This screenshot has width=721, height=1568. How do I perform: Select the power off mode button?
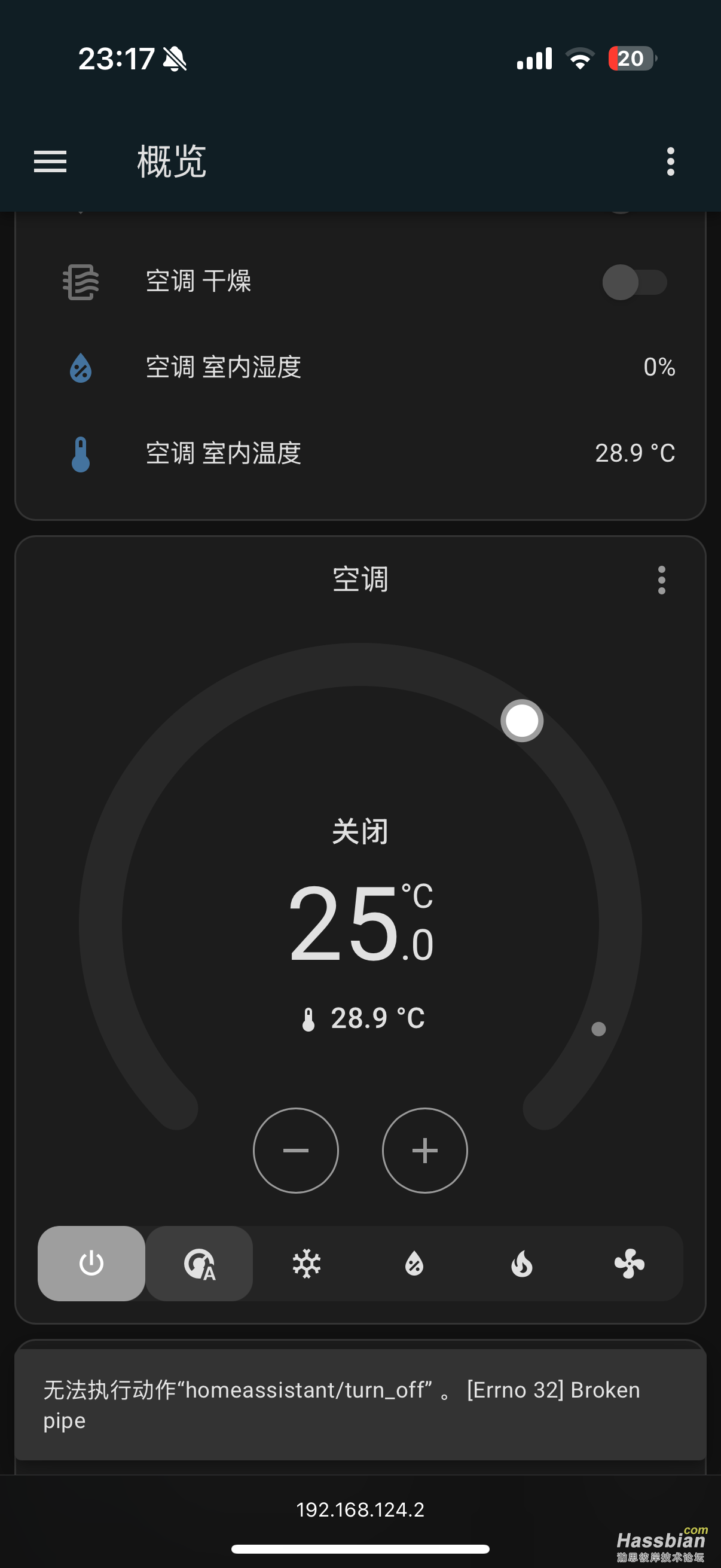(91, 1263)
